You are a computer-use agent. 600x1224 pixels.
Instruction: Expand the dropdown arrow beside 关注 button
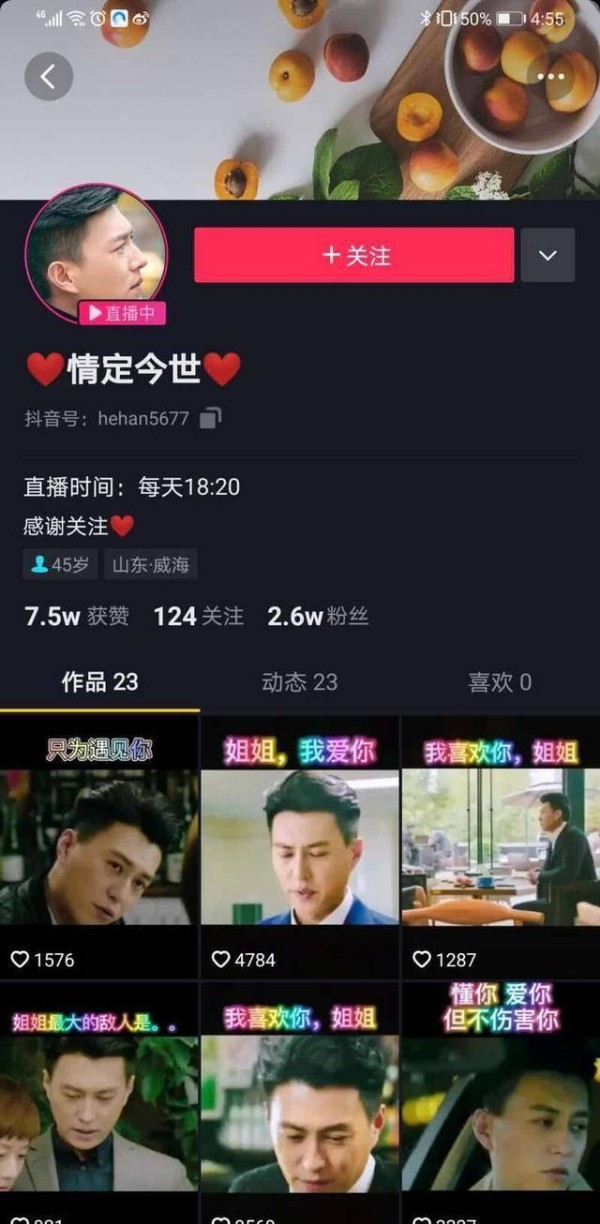click(x=548, y=255)
